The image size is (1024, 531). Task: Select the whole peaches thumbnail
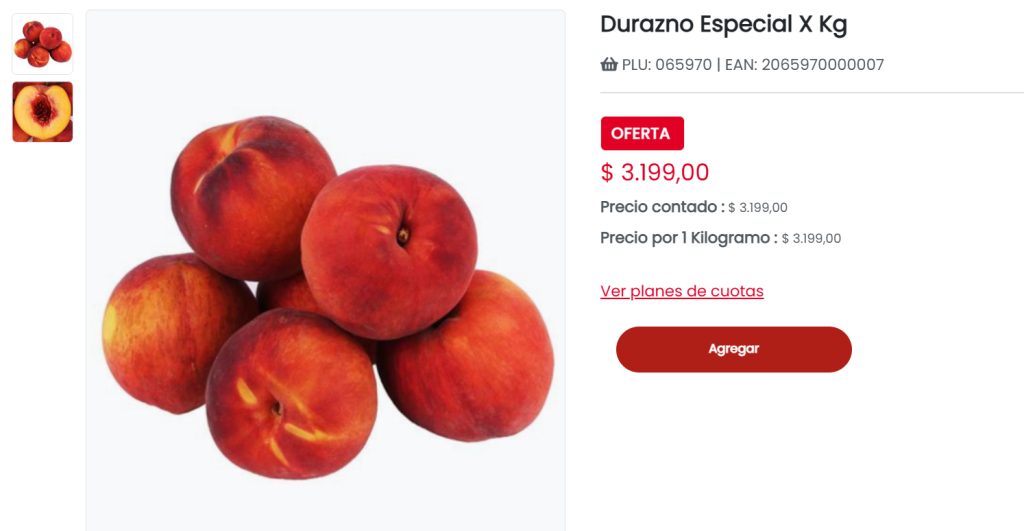click(x=42, y=43)
